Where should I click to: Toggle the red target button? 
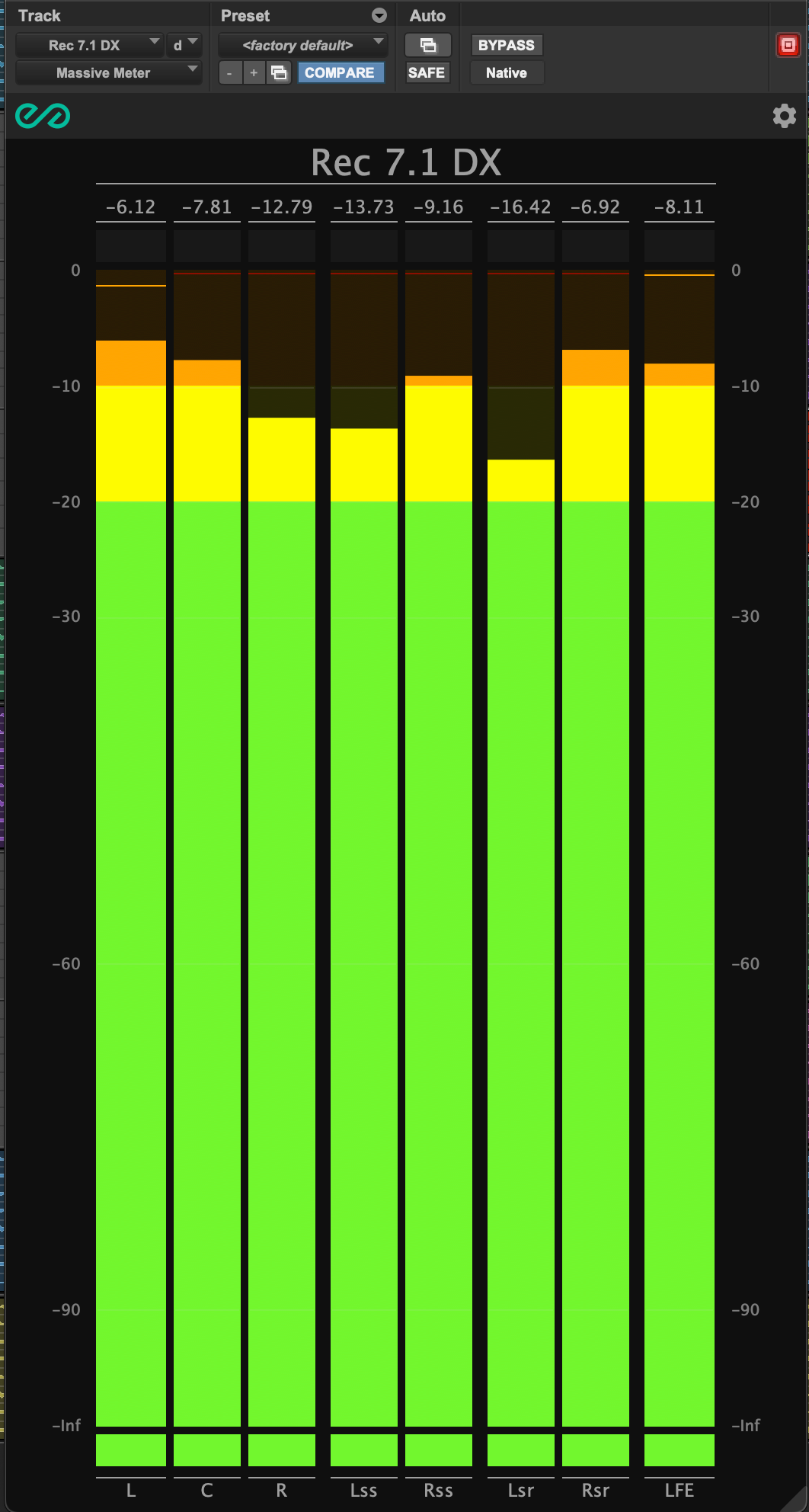(x=788, y=45)
